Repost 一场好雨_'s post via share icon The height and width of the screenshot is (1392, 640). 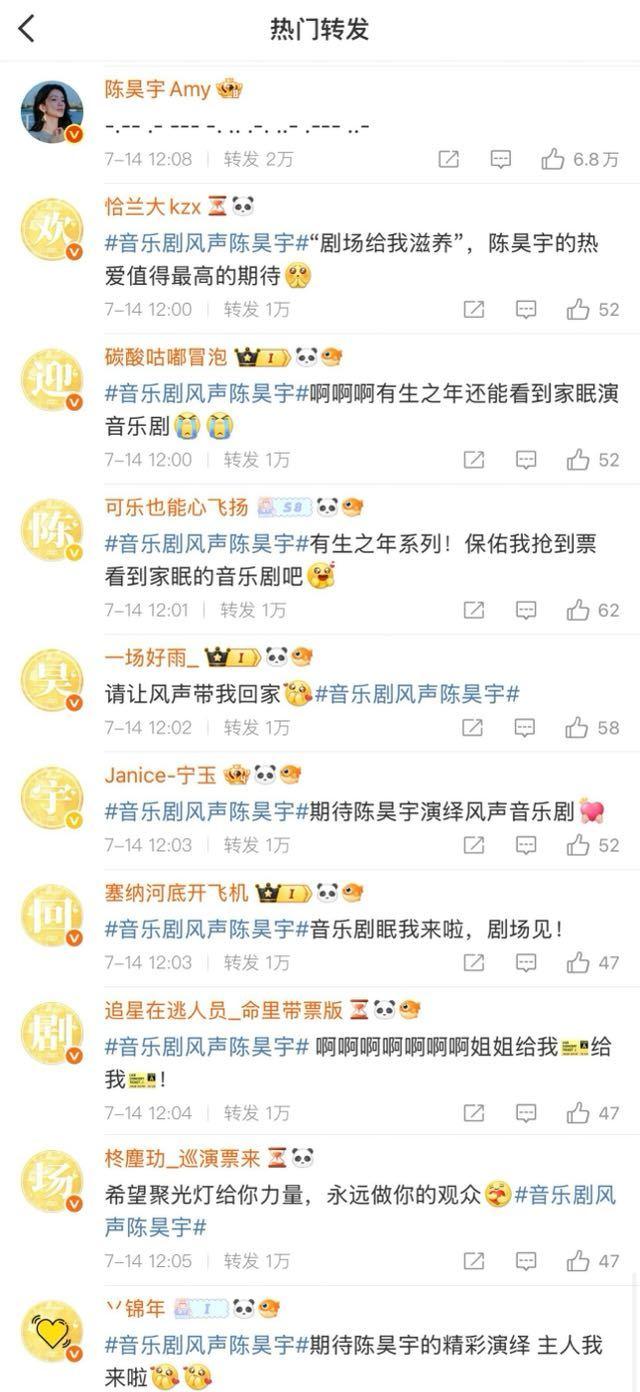473,727
